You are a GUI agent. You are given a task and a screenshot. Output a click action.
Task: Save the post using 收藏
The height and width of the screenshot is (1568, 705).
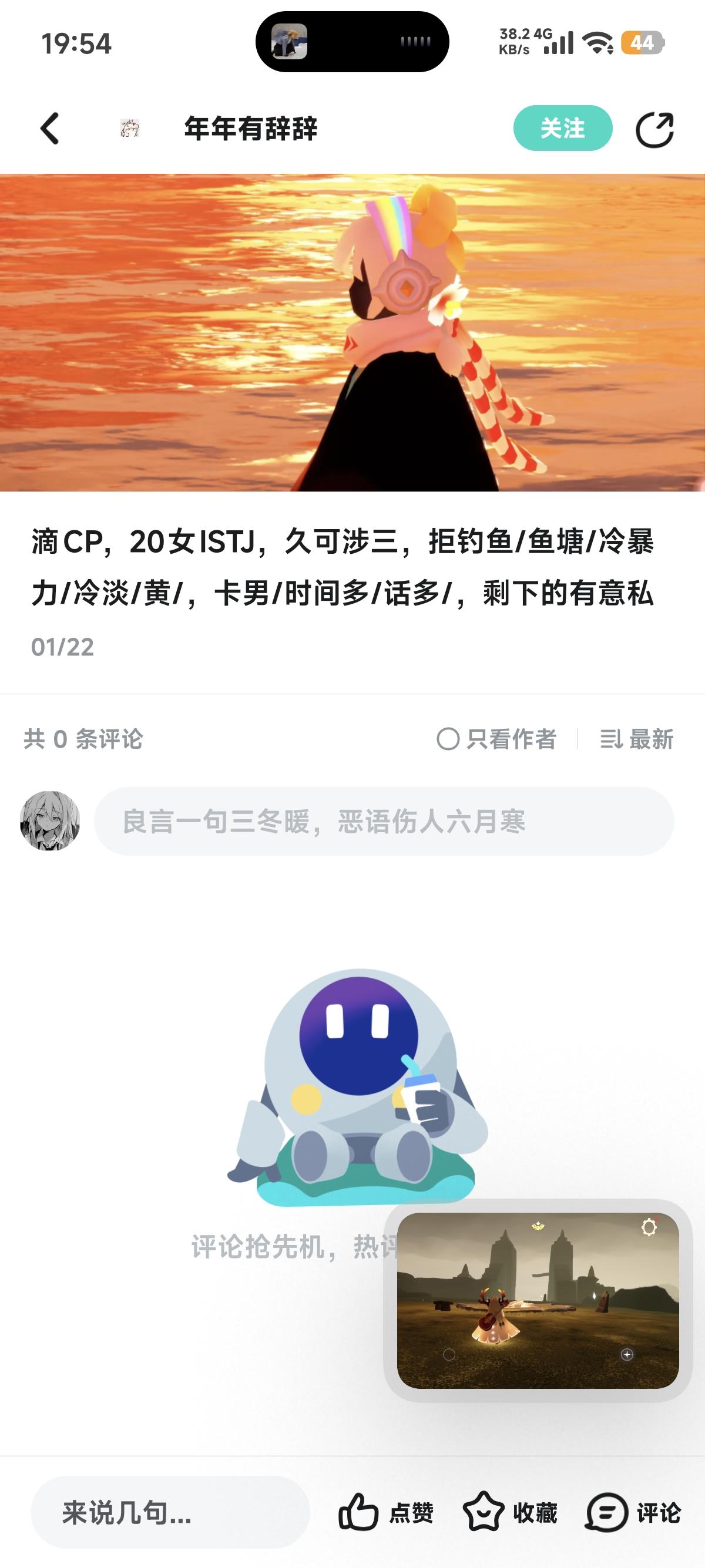pyautogui.click(x=510, y=1512)
